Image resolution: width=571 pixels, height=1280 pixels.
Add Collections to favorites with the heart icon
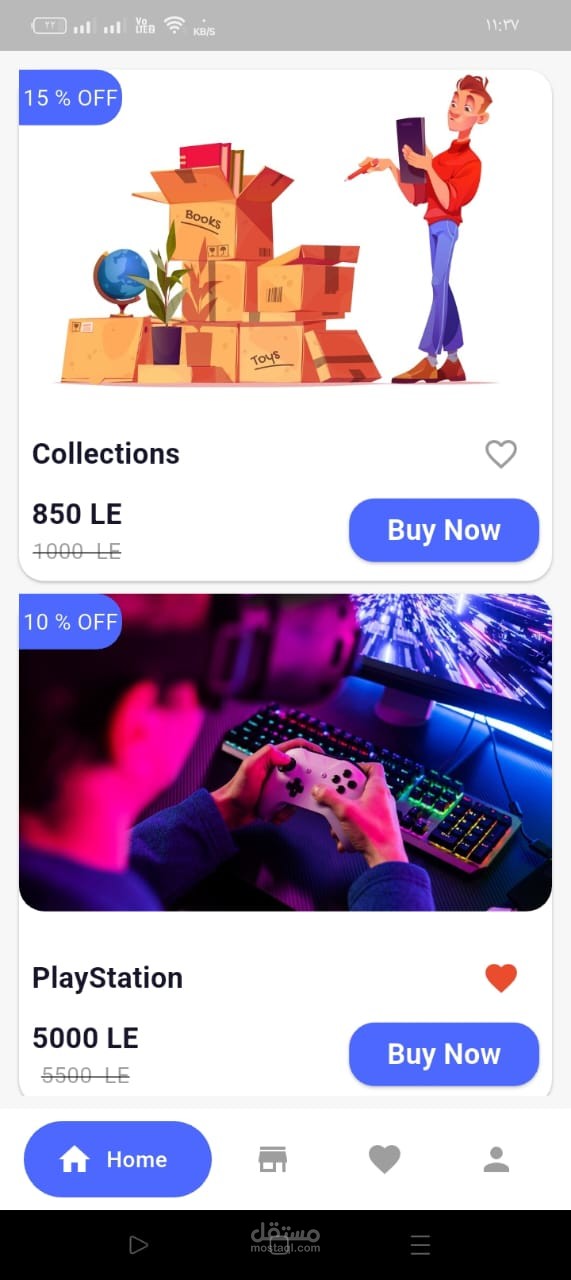coord(501,454)
